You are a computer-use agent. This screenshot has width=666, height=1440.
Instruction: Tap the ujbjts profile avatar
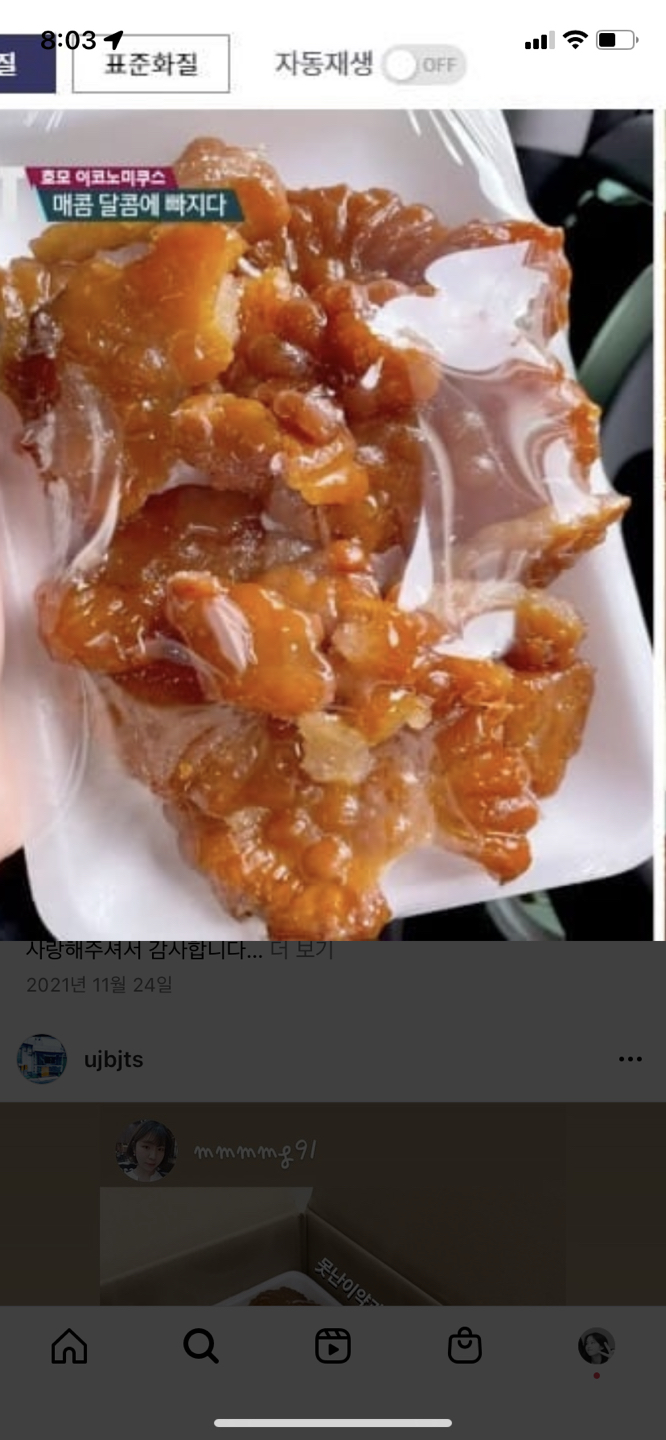[42, 1059]
